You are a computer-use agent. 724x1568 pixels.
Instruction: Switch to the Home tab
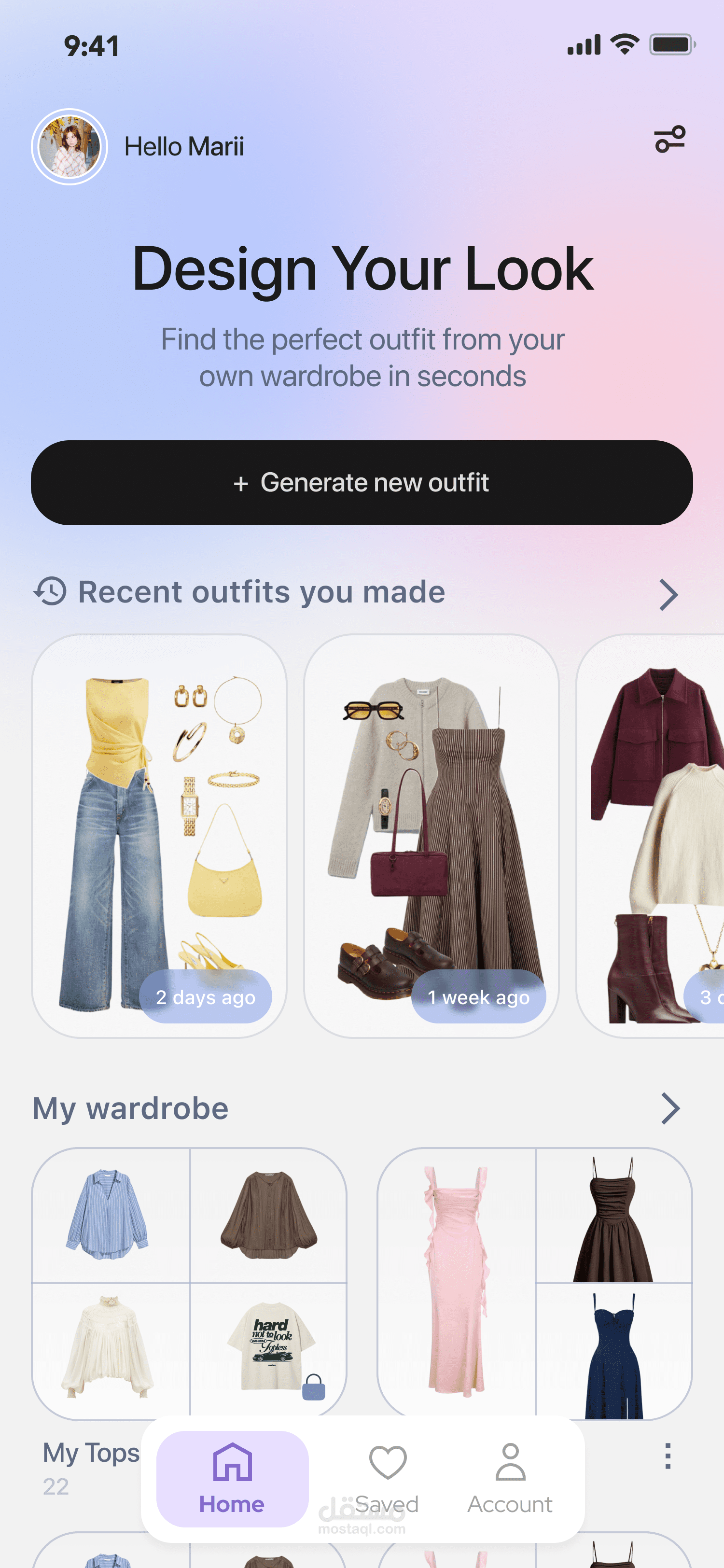[233, 1478]
